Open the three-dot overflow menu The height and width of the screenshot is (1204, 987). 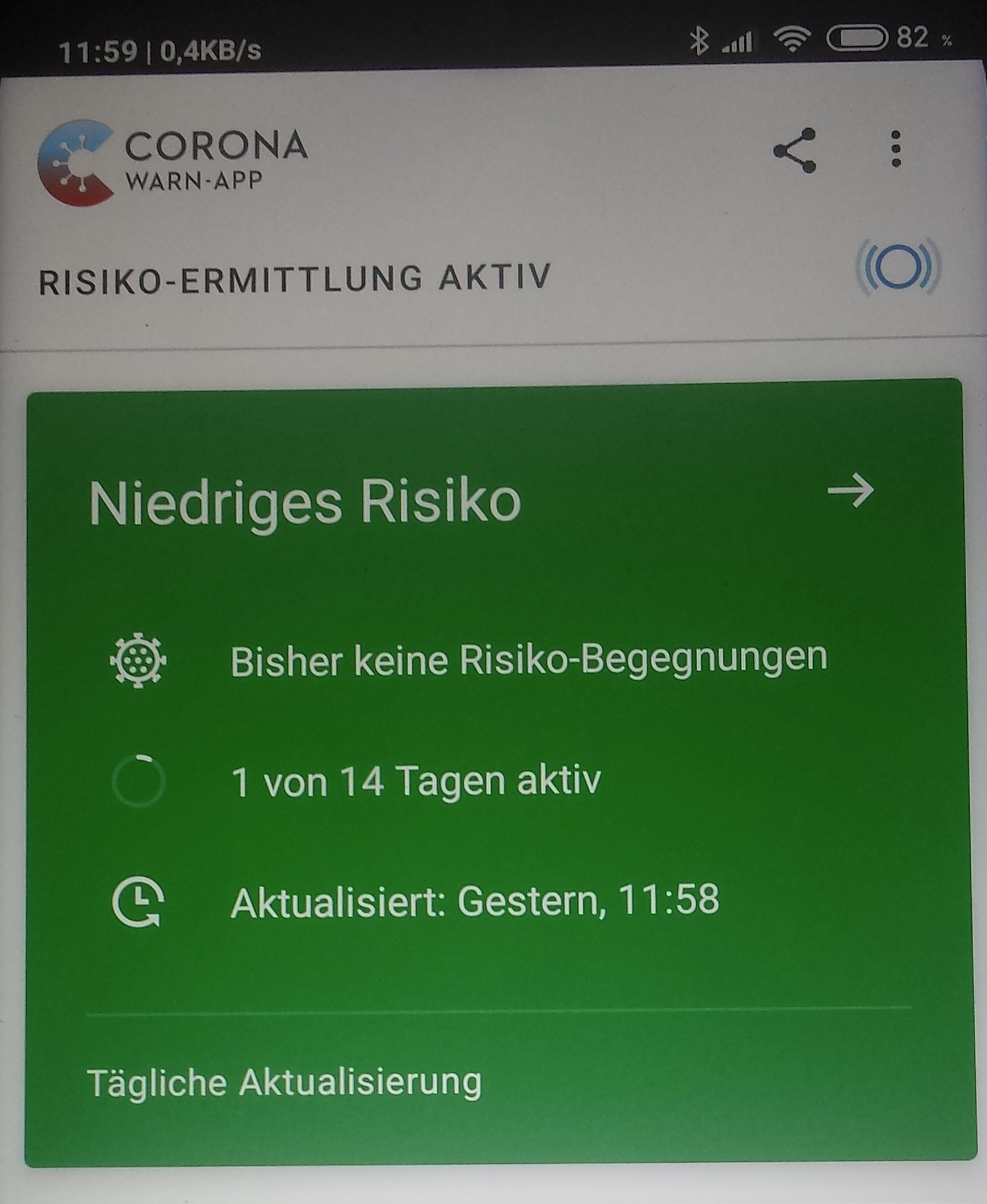tap(896, 149)
